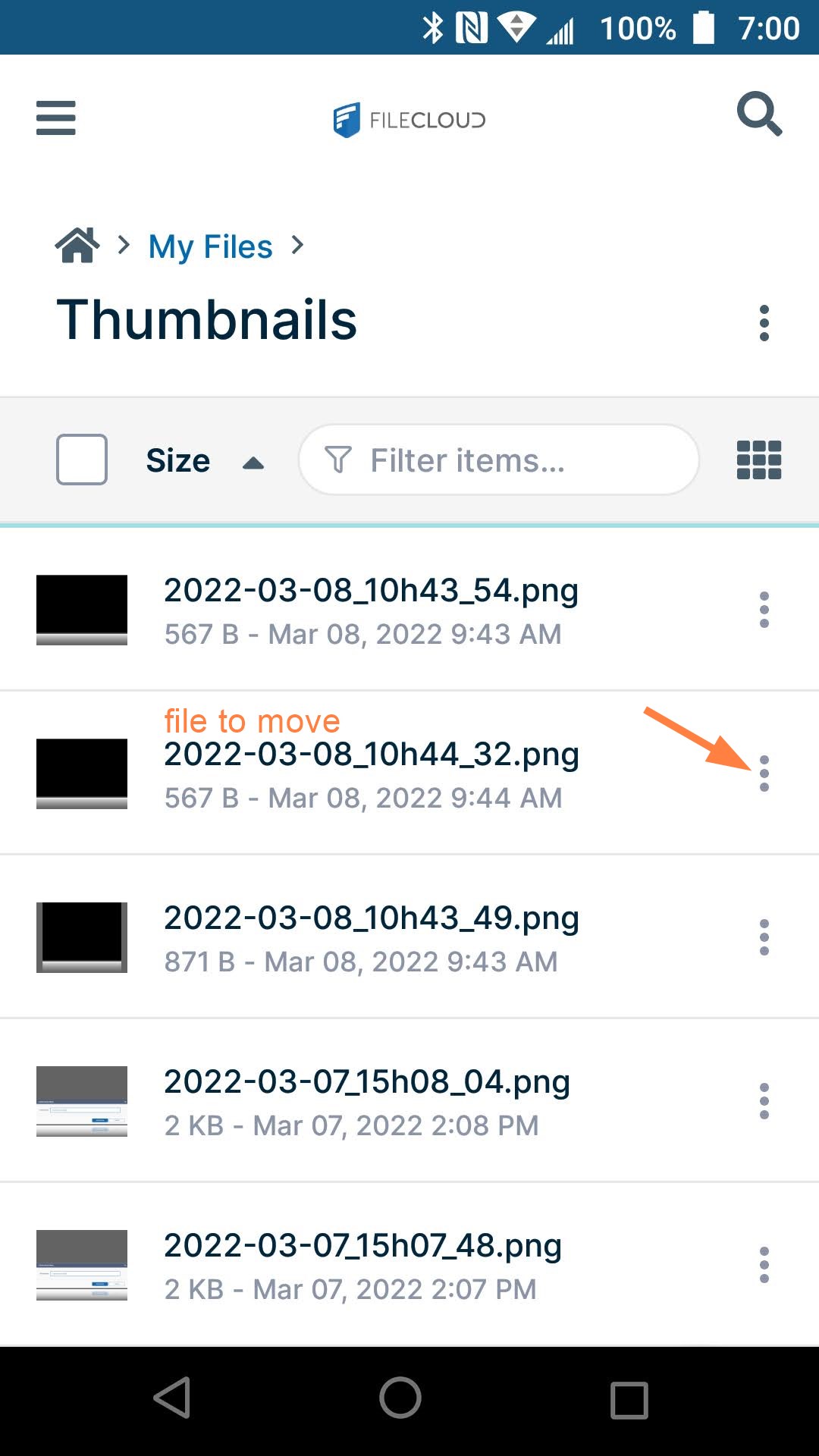The image size is (819, 1456).
Task: Open file 2022-03-07_15h07_48.png
Action: [x=362, y=1246]
